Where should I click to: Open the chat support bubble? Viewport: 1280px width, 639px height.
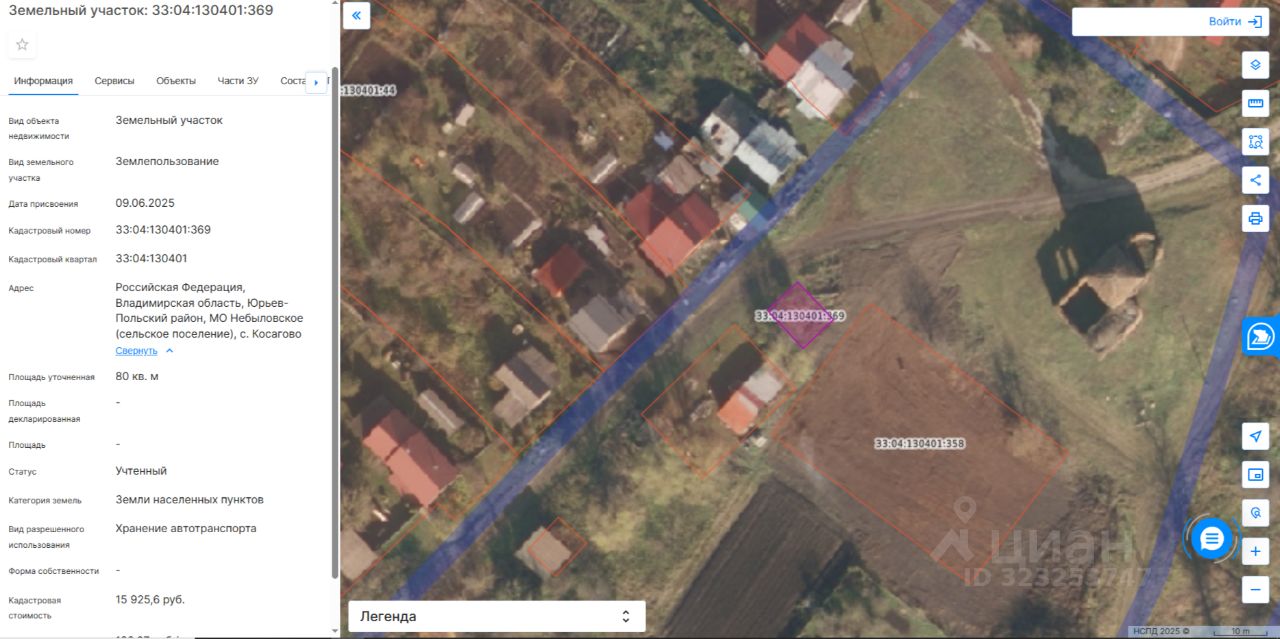pyautogui.click(x=1212, y=539)
